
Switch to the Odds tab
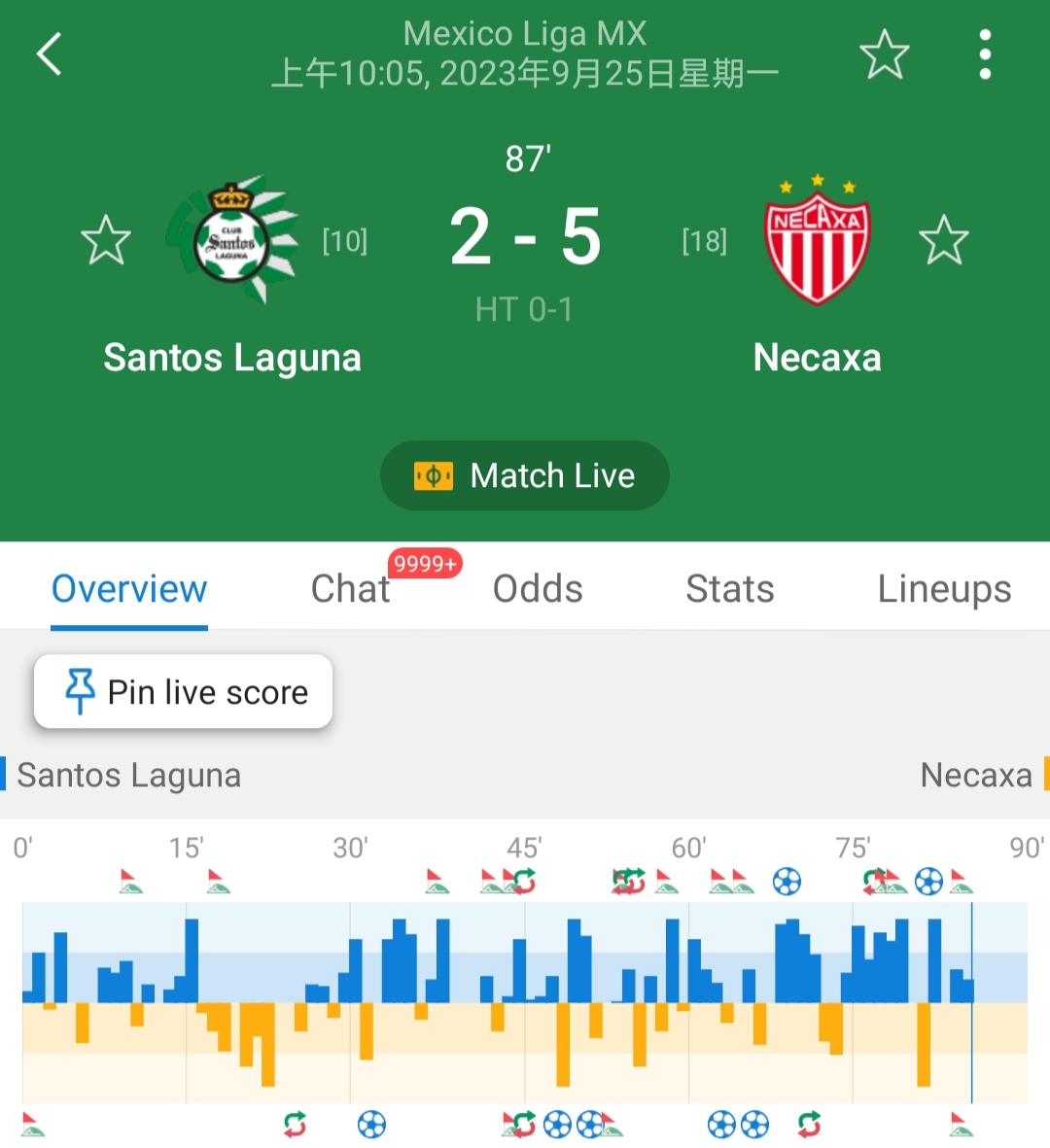coord(538,588)
